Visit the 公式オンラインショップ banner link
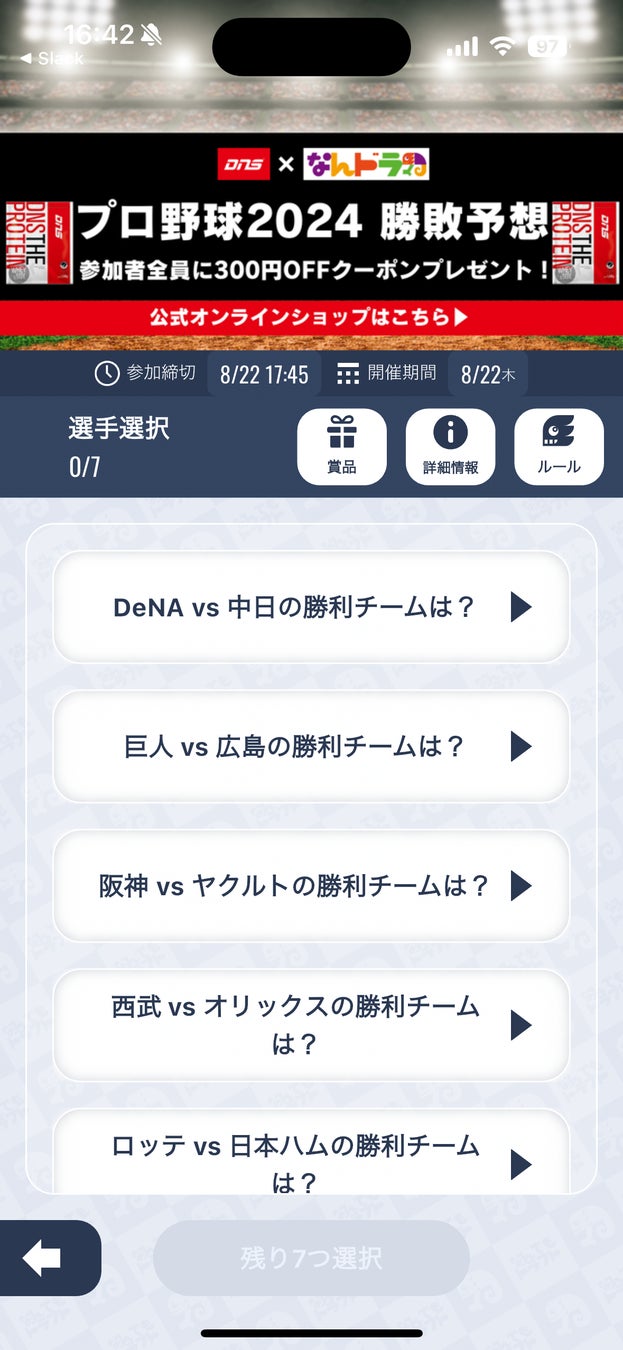623x1350 pixels. click(310, 318)
